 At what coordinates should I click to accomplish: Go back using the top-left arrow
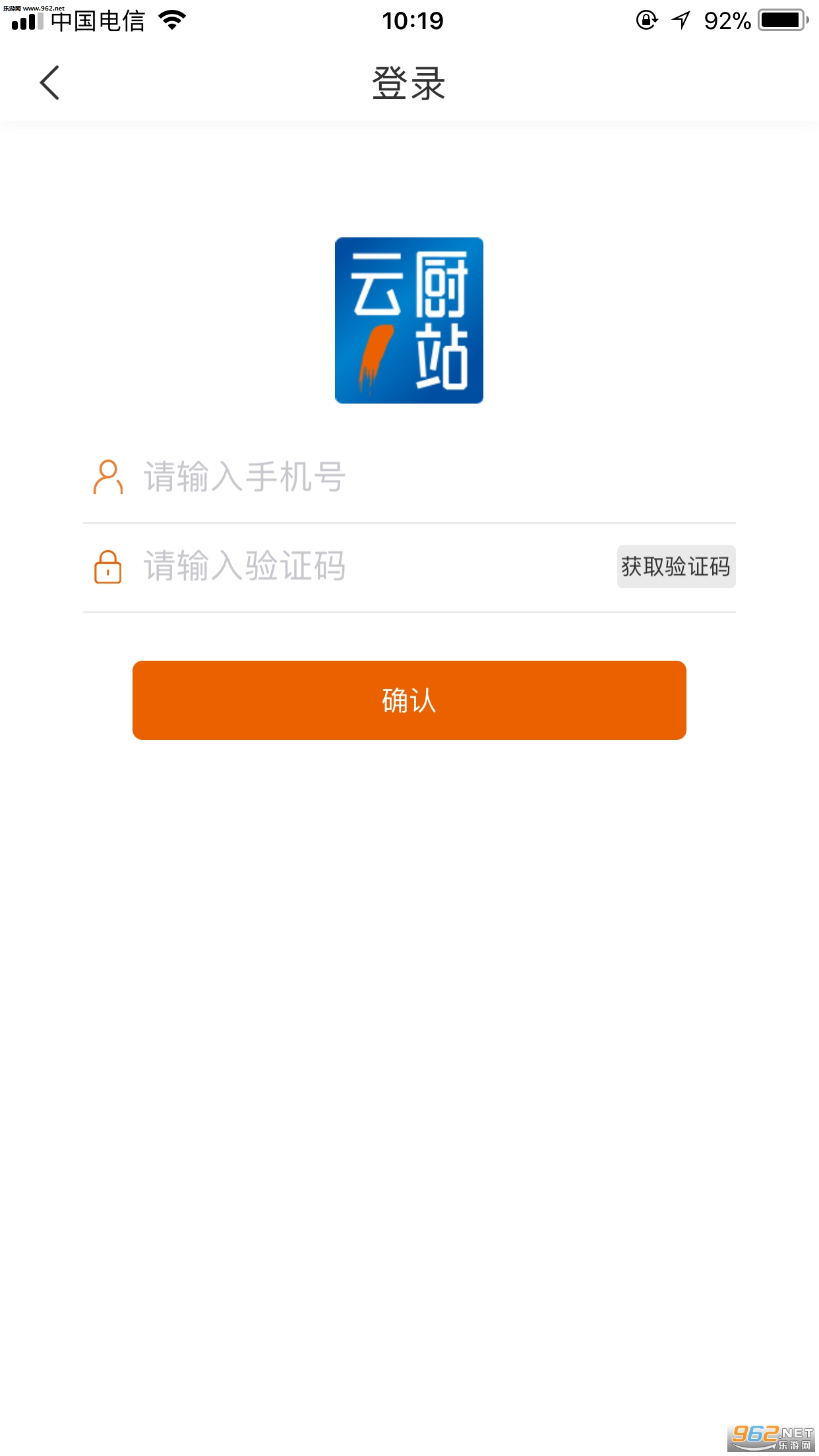click(x=49, y=83)
